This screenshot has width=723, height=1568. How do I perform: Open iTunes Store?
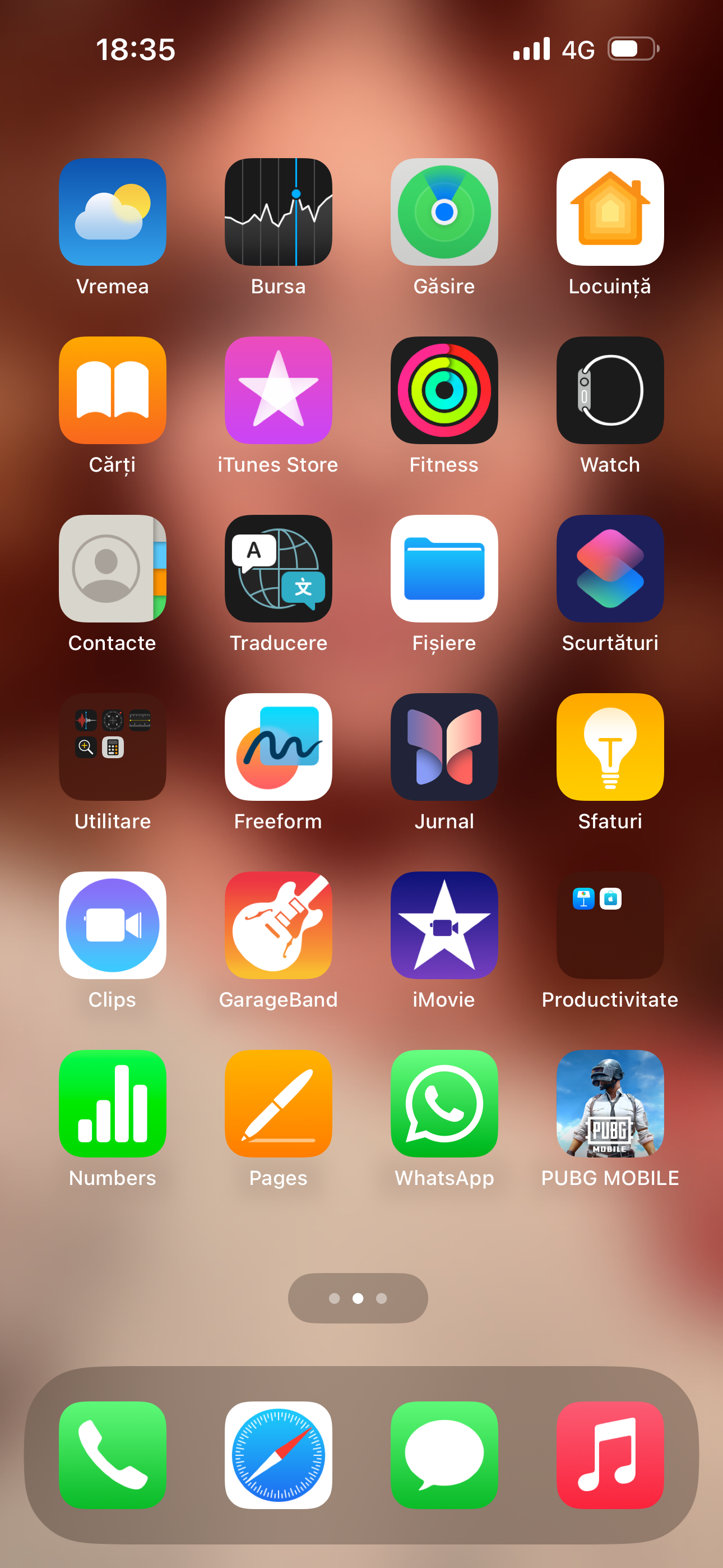(278, 390)
